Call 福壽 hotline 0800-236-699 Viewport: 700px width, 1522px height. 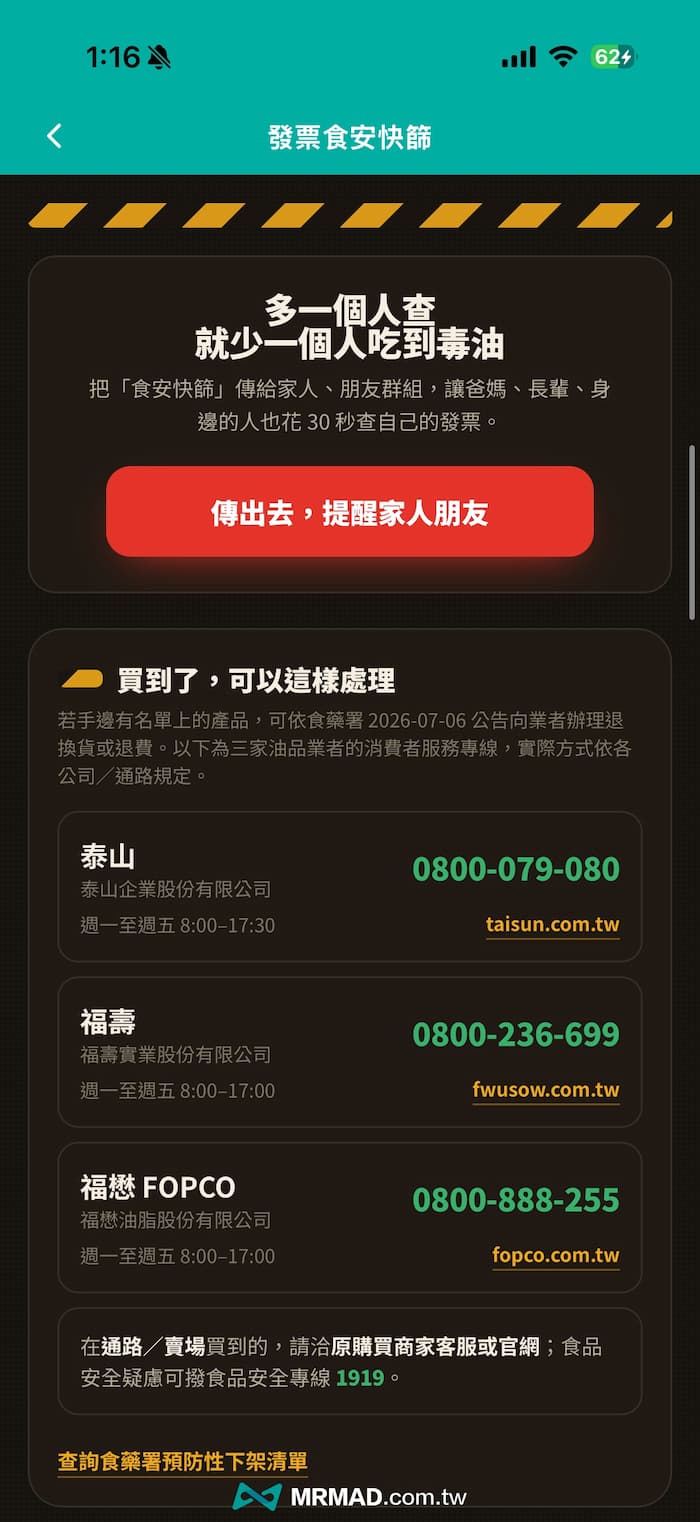(516, 1033)
